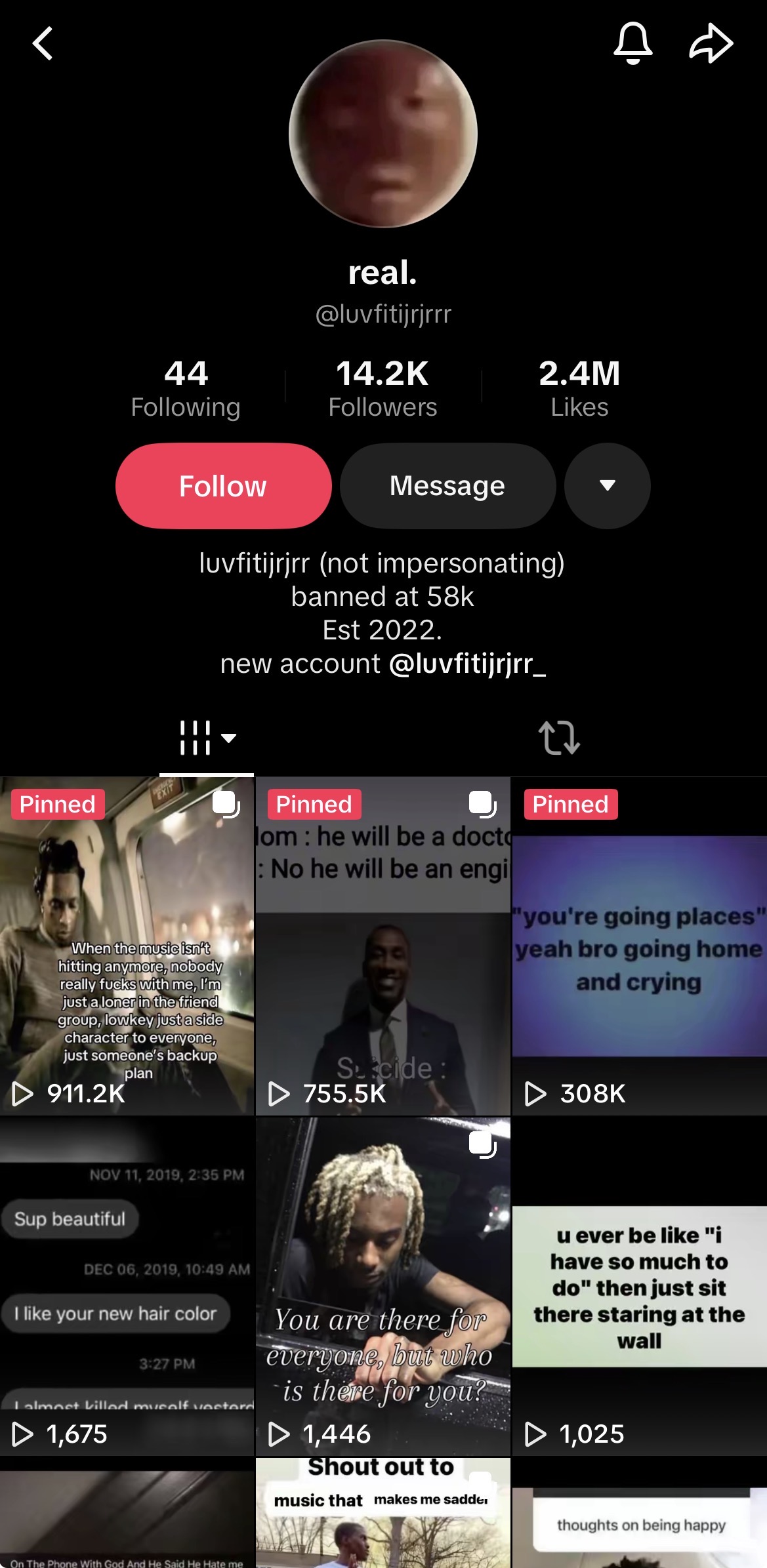View the 14.2K Followers list

pyautogui.click(x=383, y=388)
